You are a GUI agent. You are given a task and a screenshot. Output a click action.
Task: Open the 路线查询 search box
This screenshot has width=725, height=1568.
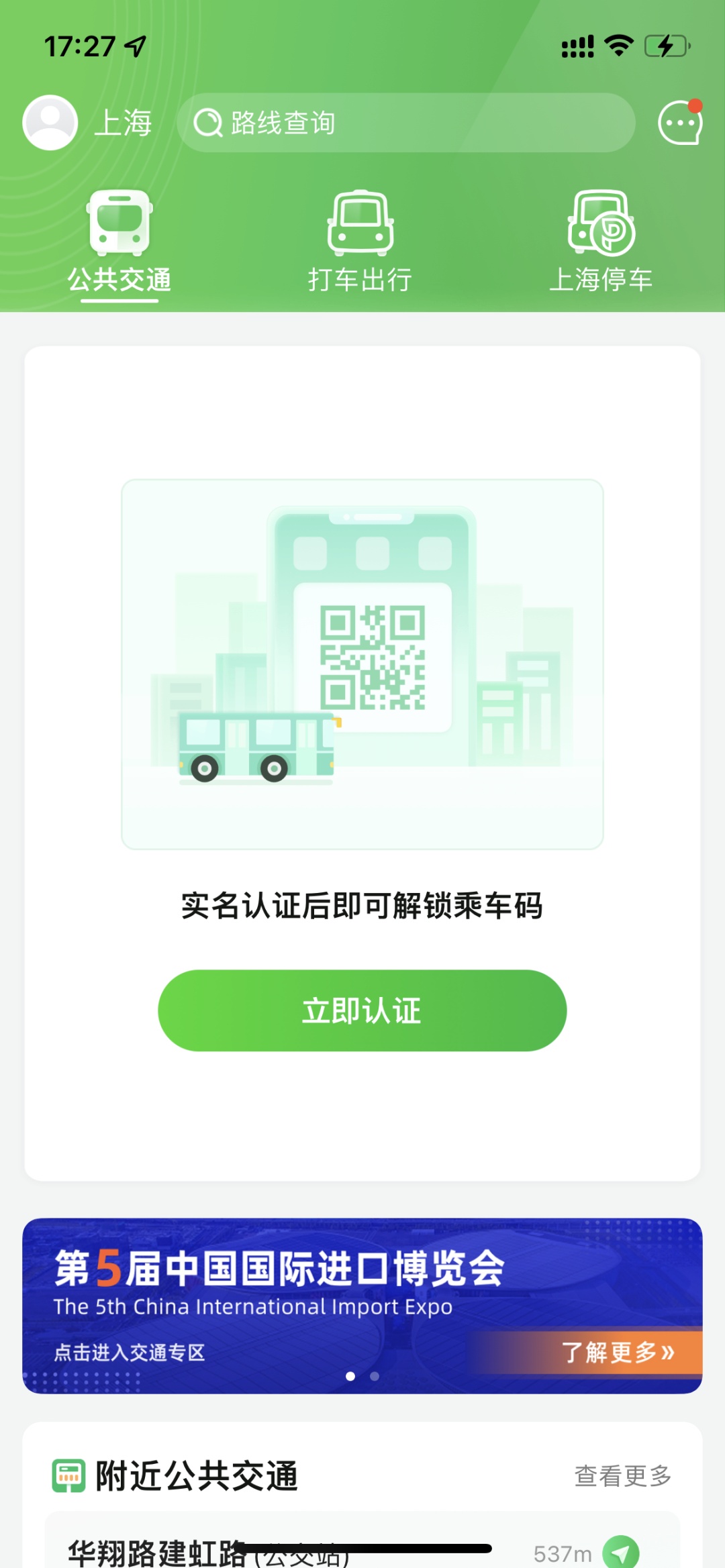[405, 123]
